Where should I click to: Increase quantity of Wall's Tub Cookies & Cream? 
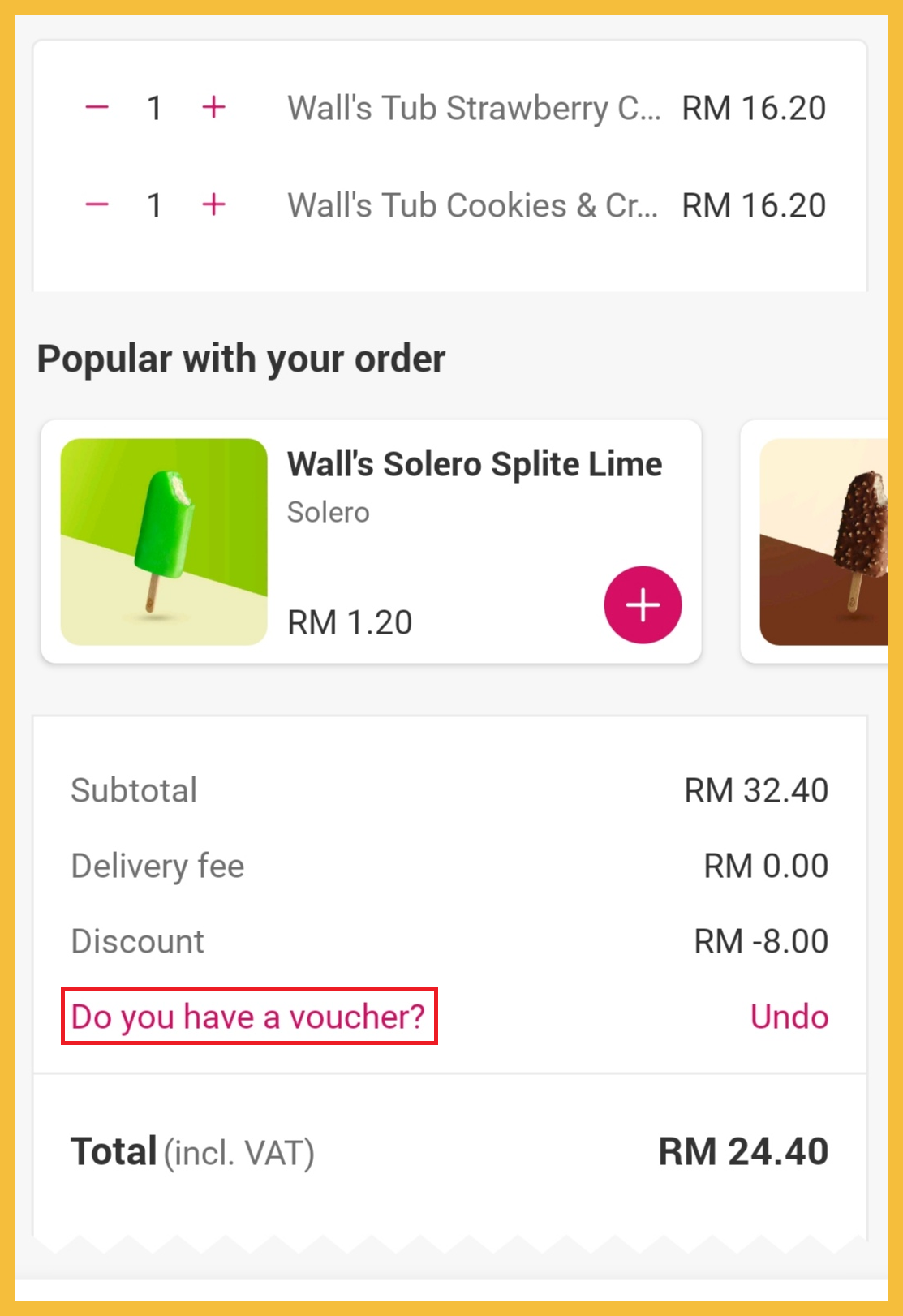coord(213,204)
